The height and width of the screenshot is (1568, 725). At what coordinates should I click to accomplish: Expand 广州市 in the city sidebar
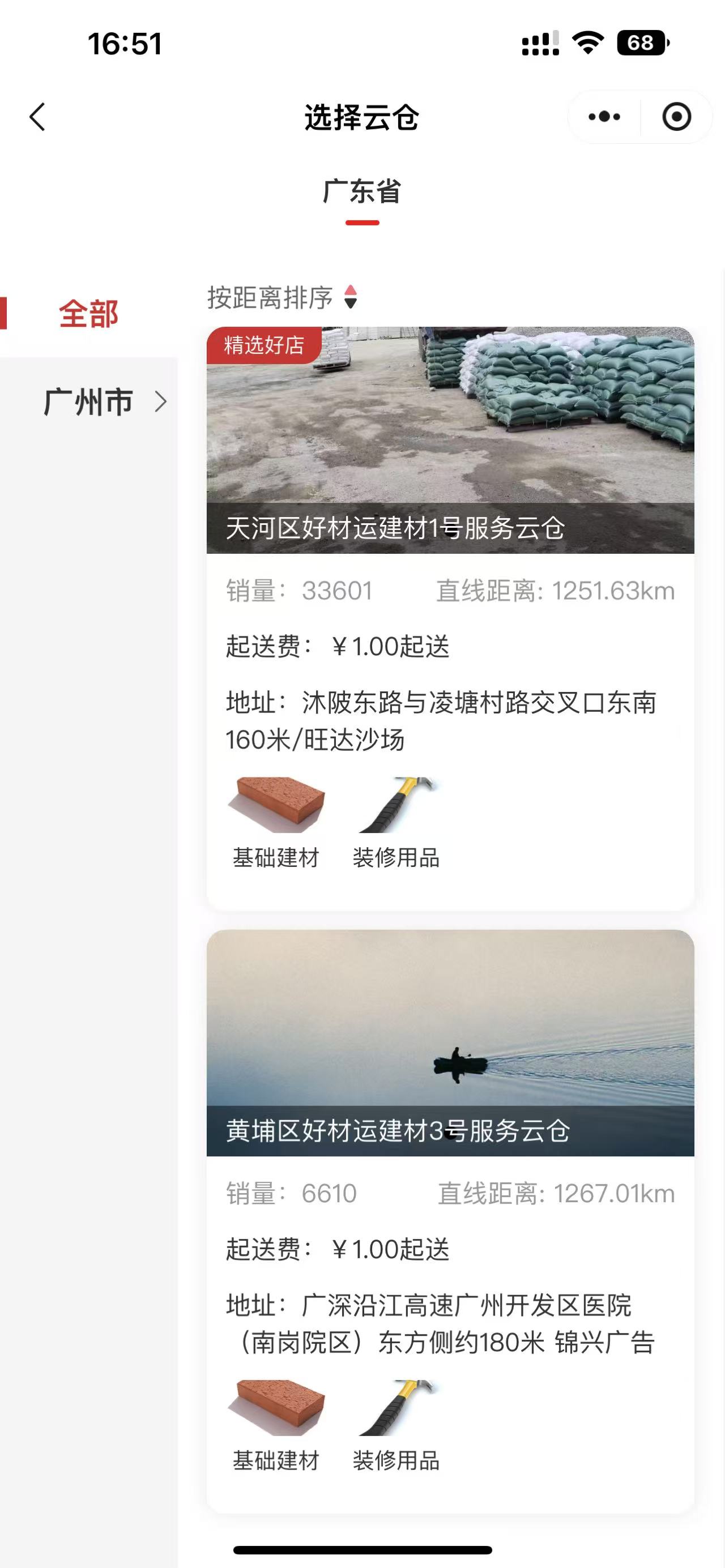pos(104,401)
